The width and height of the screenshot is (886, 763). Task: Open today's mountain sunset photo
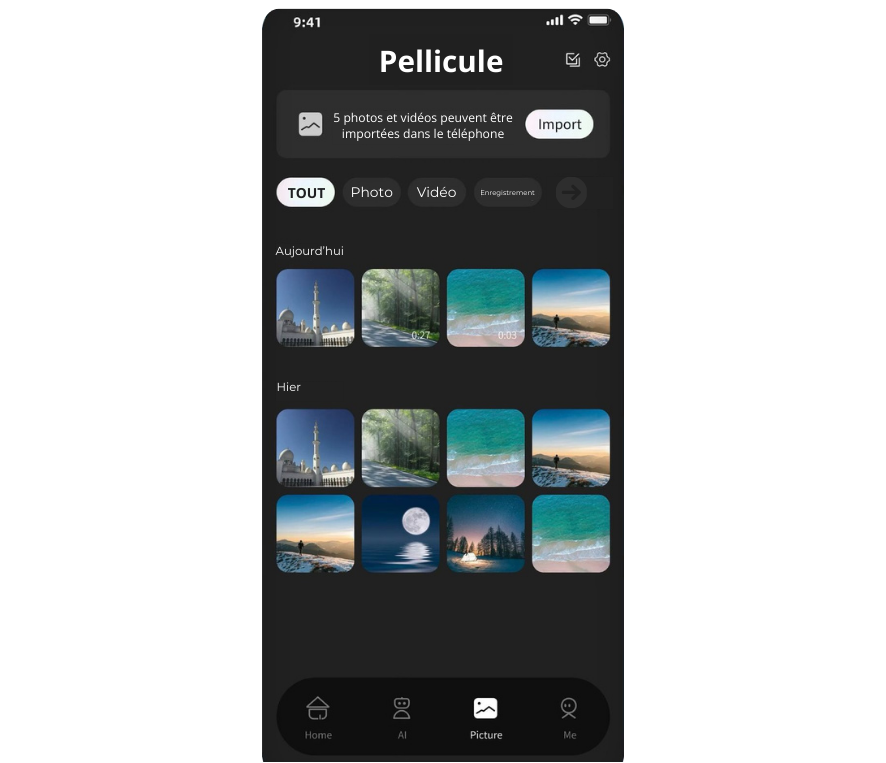(570, 308)
